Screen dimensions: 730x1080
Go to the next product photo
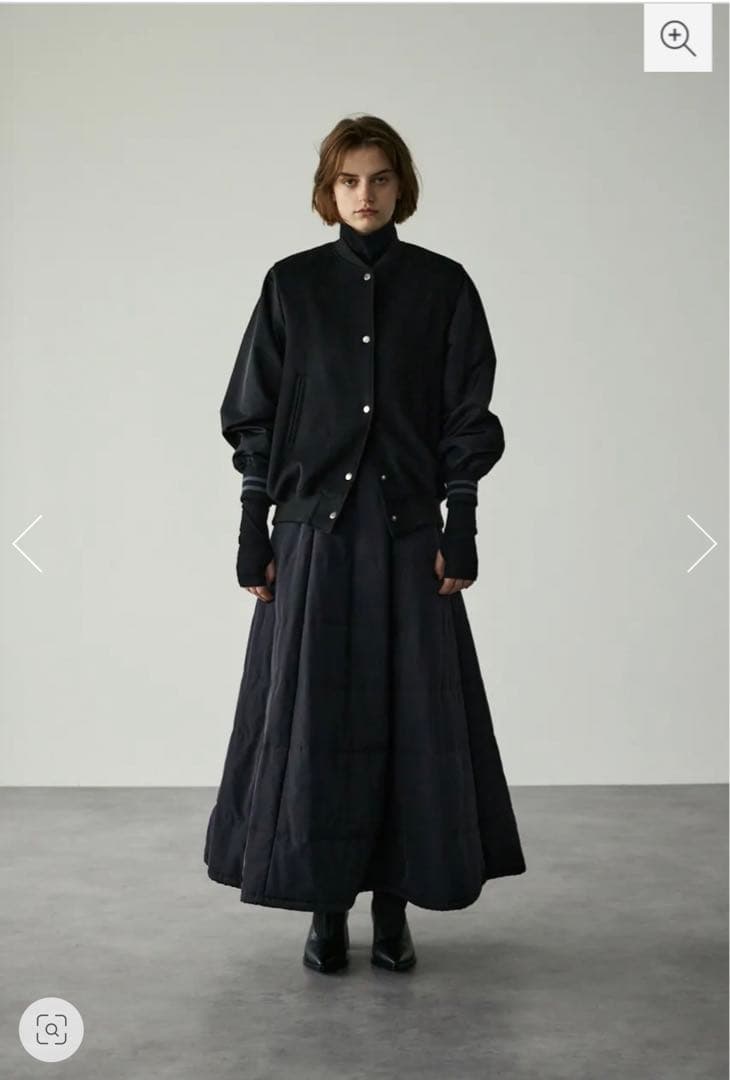(x=701, y=544)
